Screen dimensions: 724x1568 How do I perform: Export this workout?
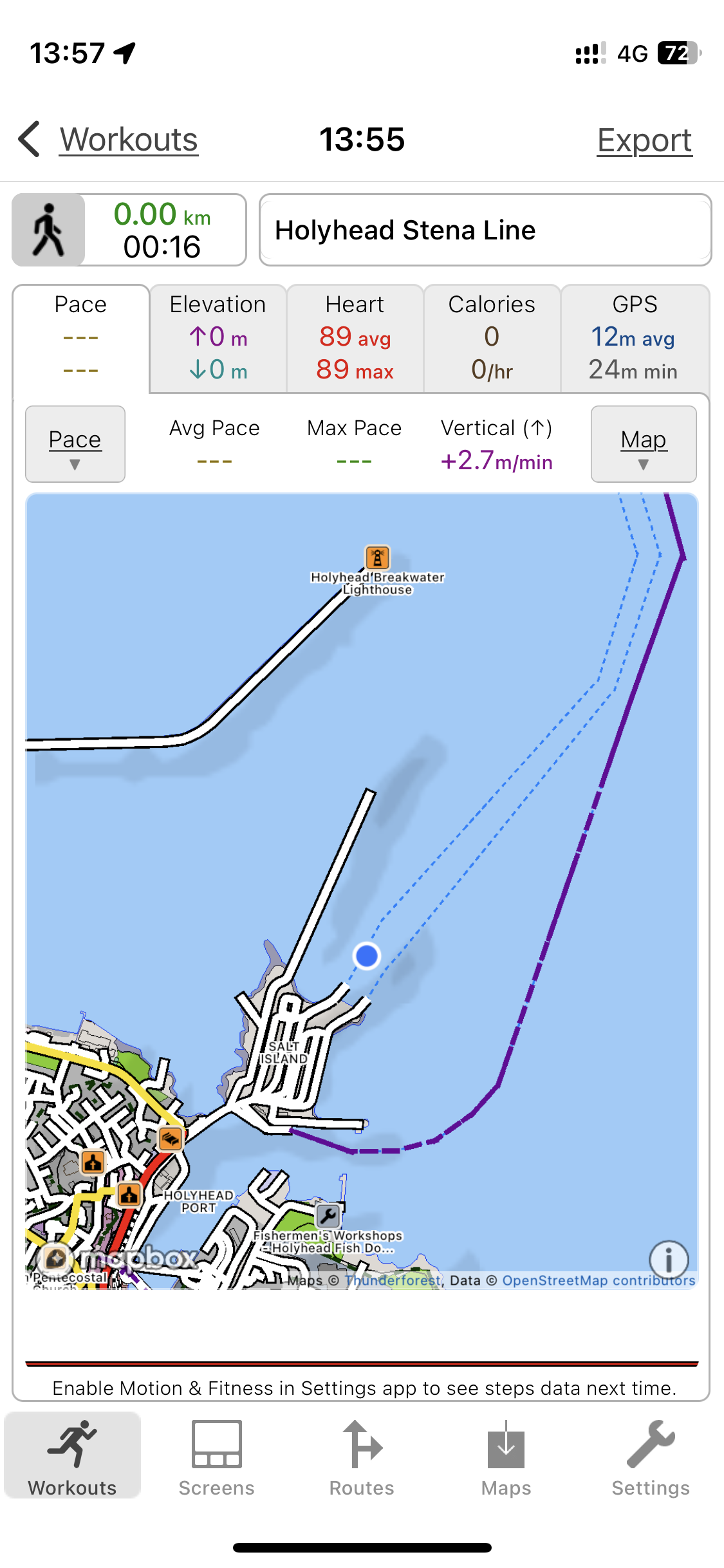[644, 140]
